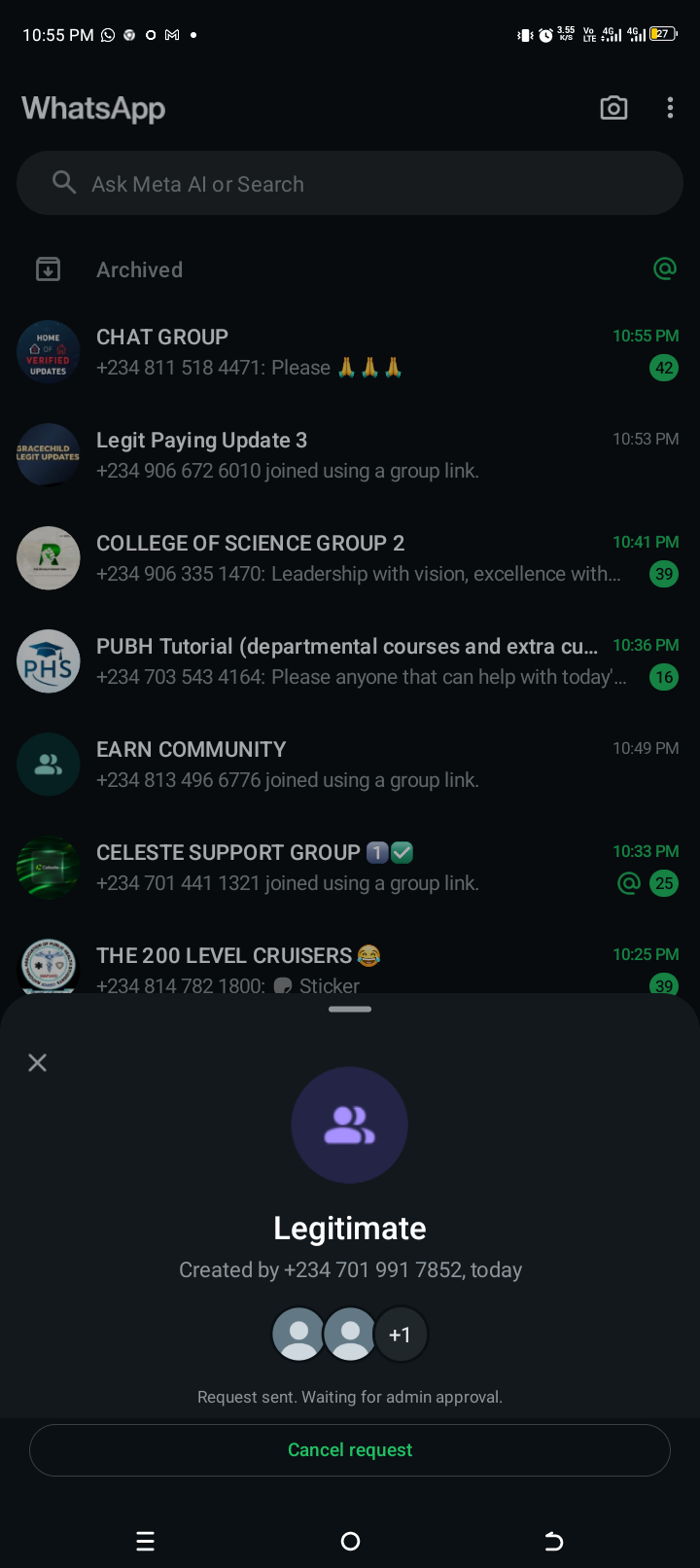This screenshot has width=700, height=1568.
Task: Close the Legitimate group sheet
Action: 38,1062
